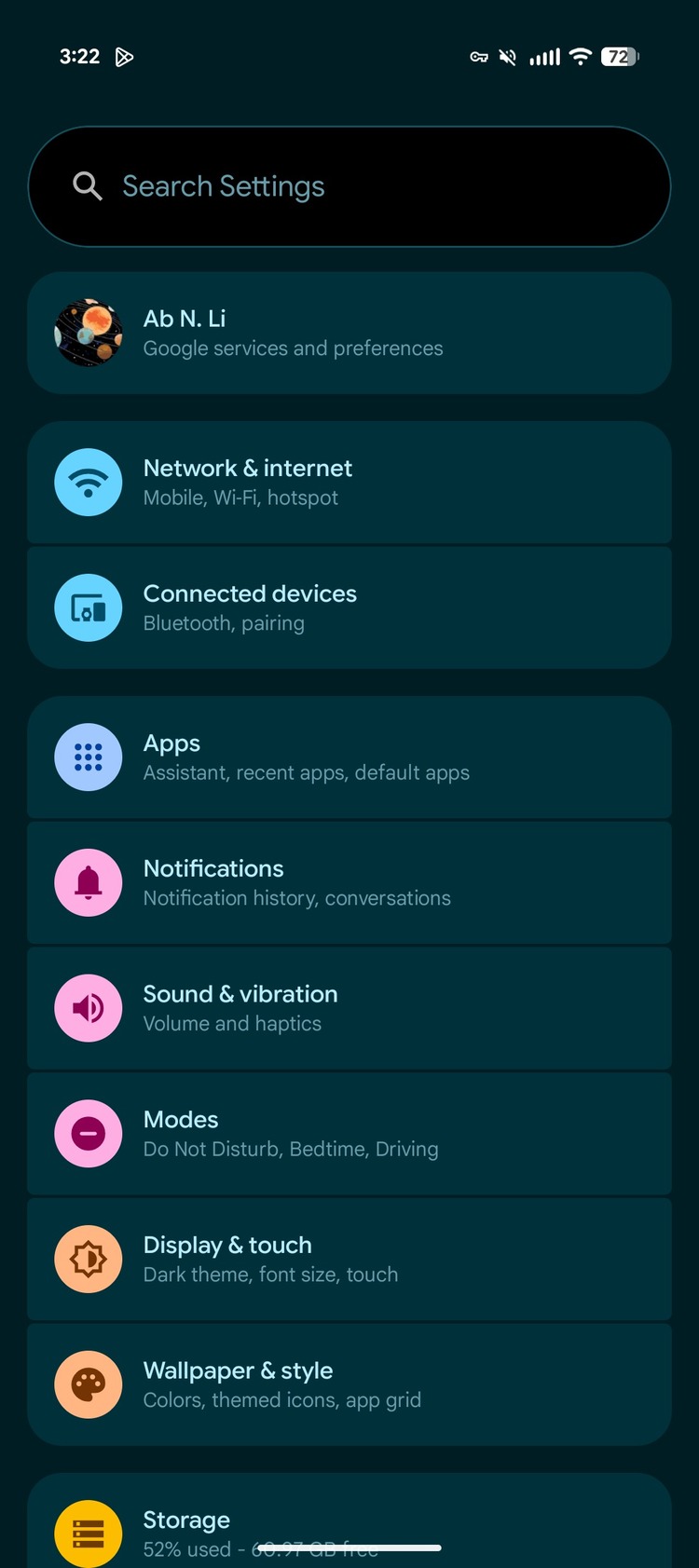Select the Display & touch brightness icon
The width and height of the screenshot is (699, 1568).
pos(89,1259)
